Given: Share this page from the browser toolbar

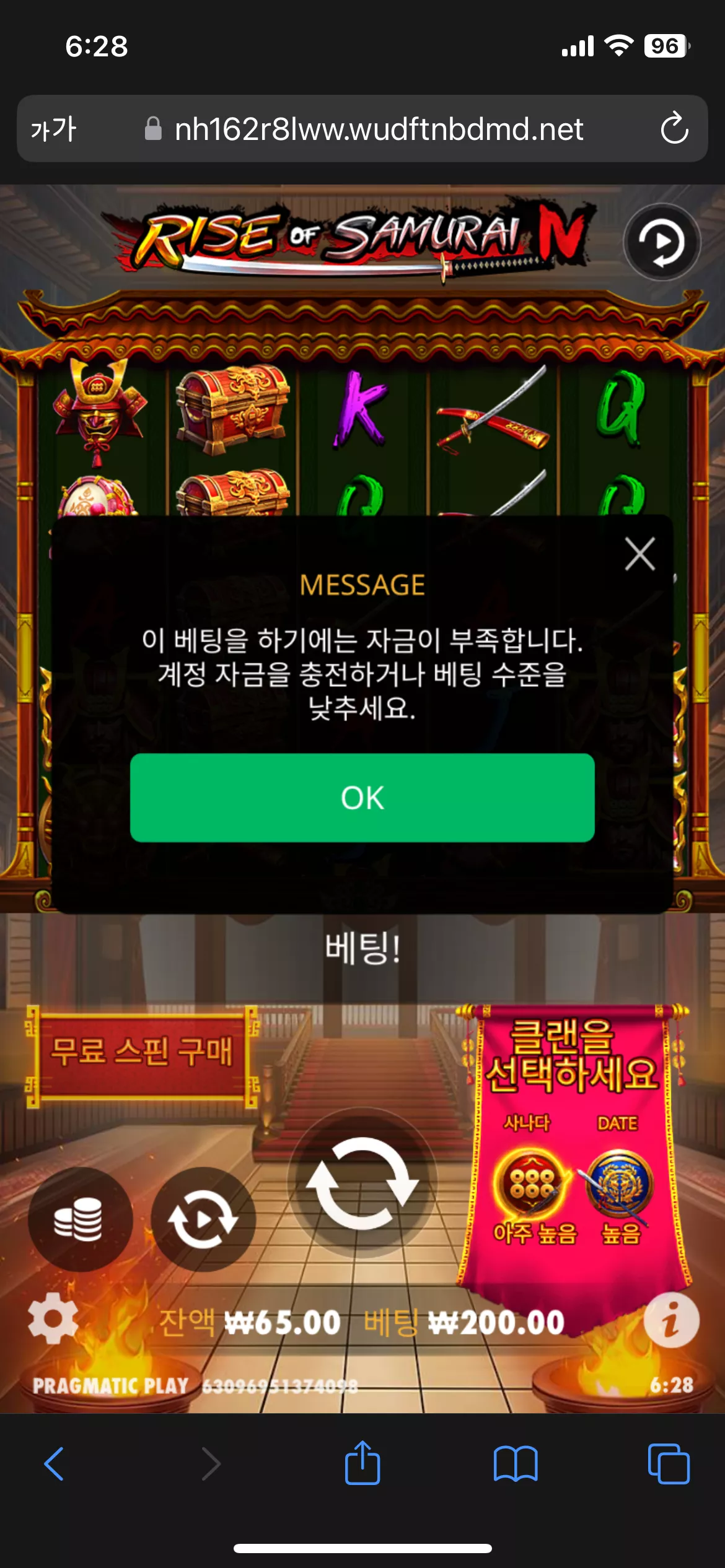Looking at the screenshot, I should point(362,1463).
